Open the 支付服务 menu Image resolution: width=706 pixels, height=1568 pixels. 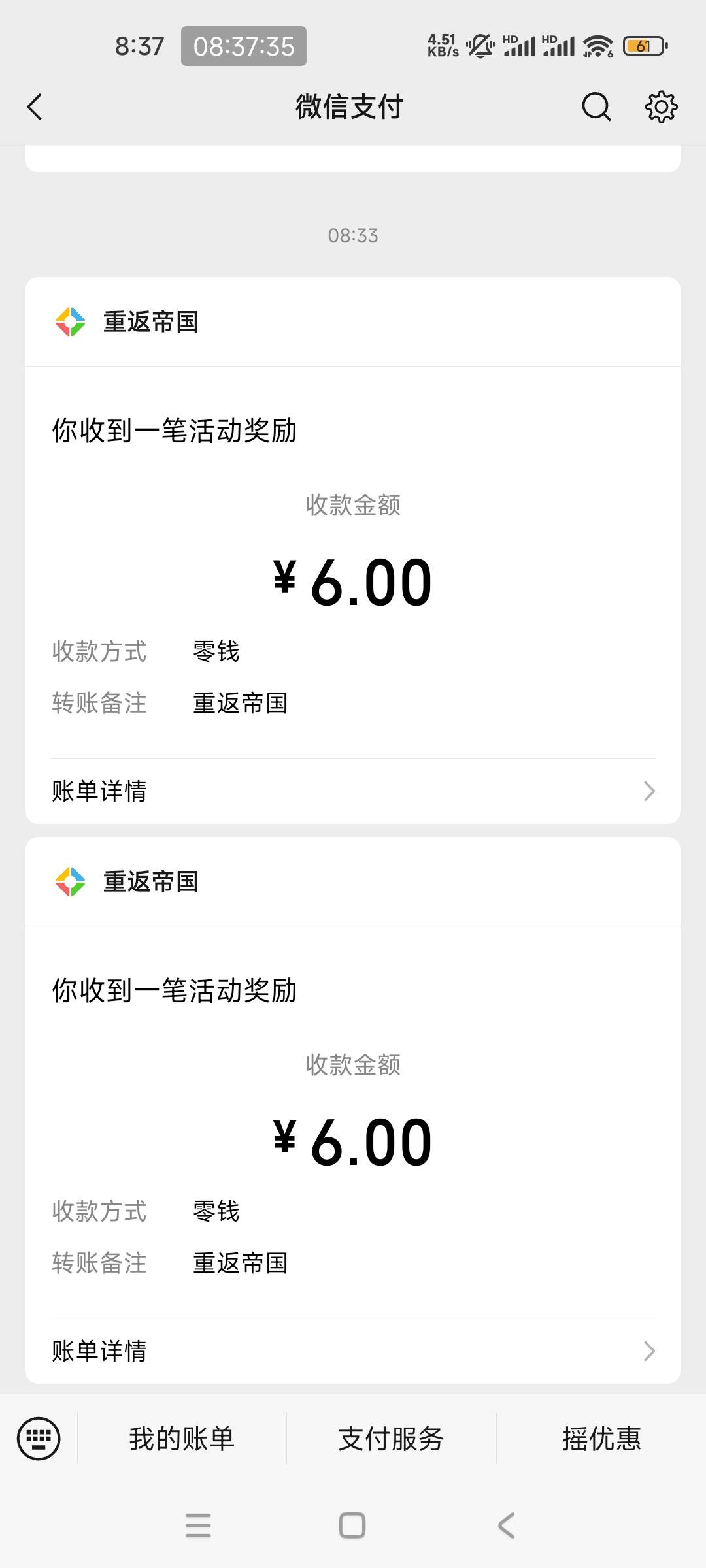(x=391, y=1439)
